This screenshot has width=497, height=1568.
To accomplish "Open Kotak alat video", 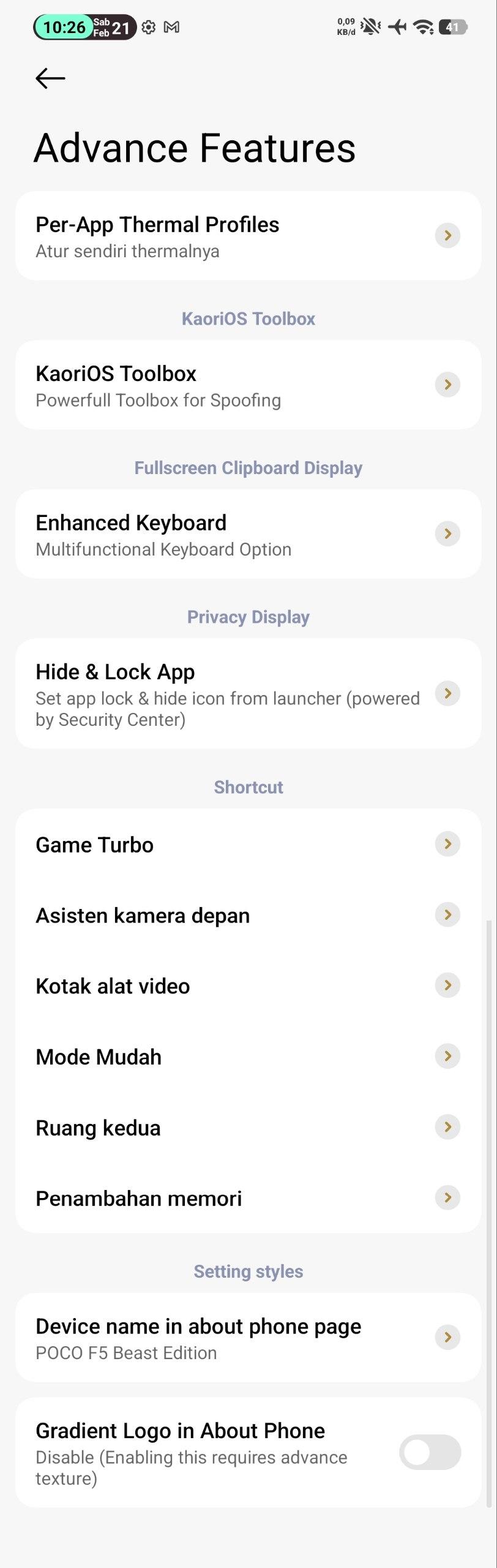I will (248, 986).
